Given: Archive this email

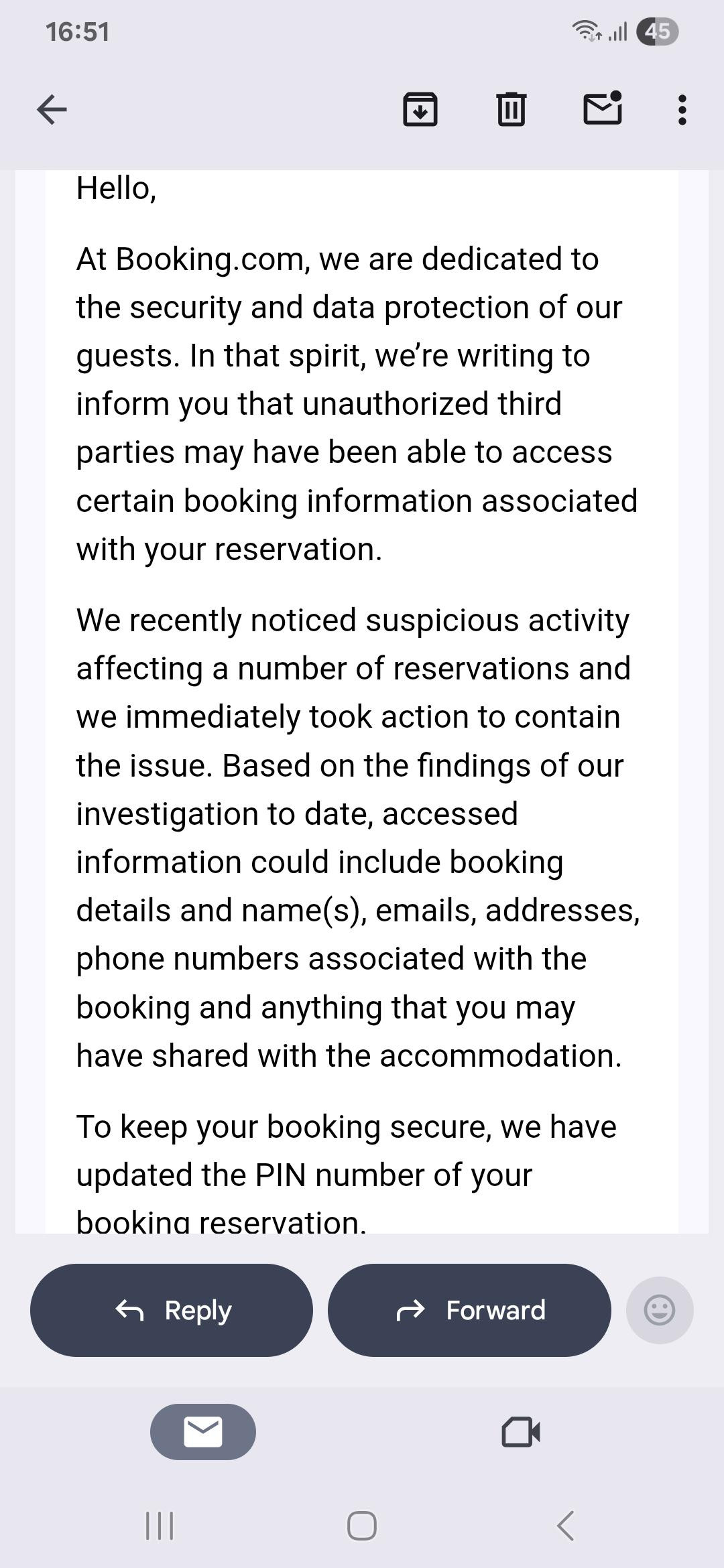Looking at the screenshot, I should click(x=420, y=109).
